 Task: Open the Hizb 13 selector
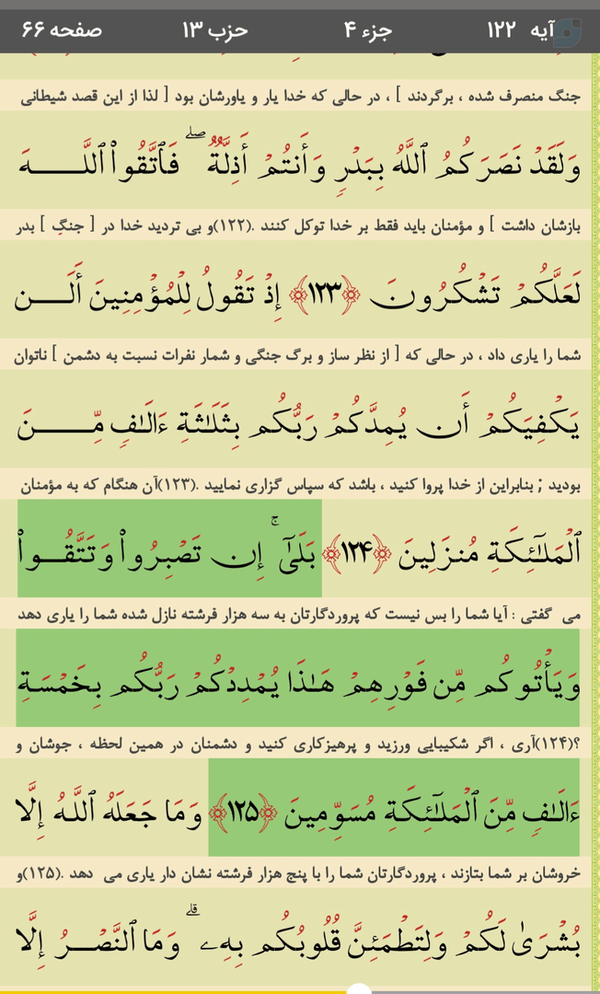pyautogui.click(x=215, y=30)
